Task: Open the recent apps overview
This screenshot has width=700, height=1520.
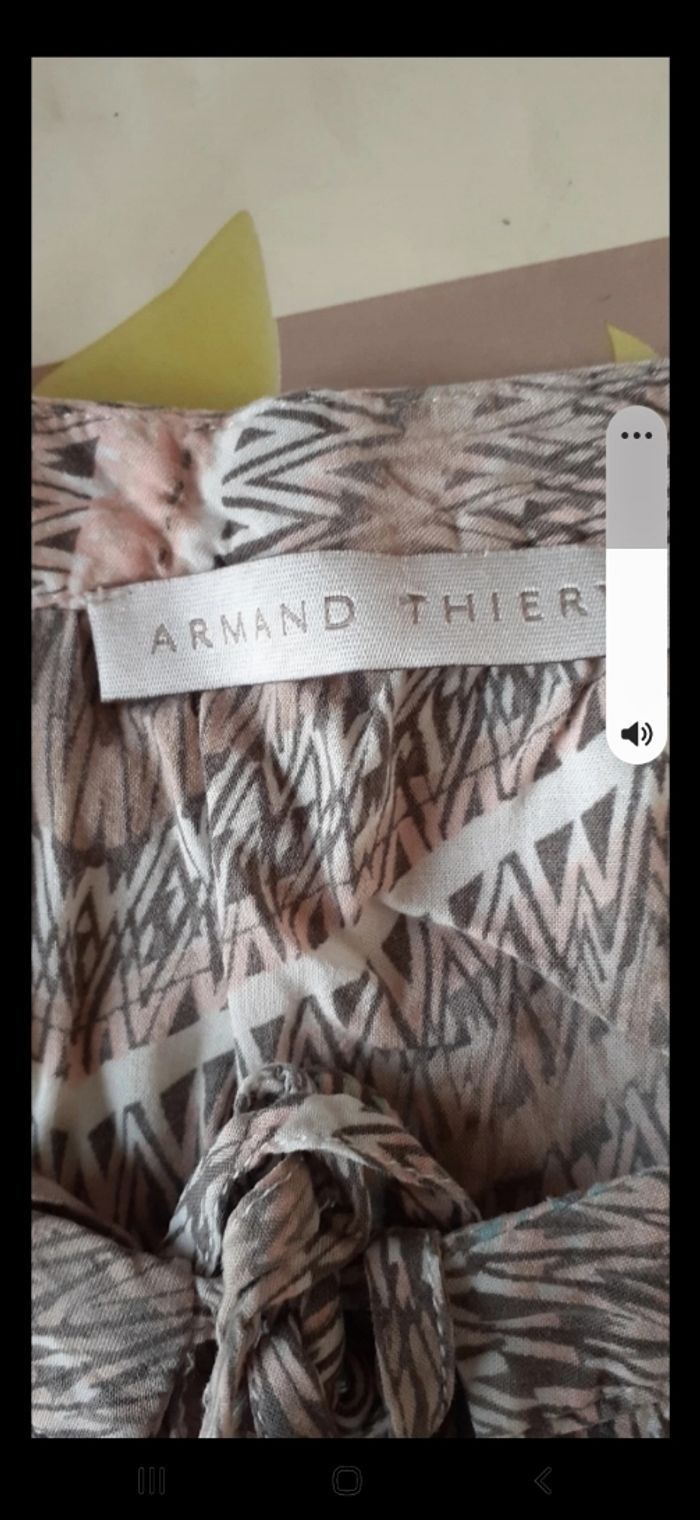Action: pyautogui.click(x=151, y=1480)
